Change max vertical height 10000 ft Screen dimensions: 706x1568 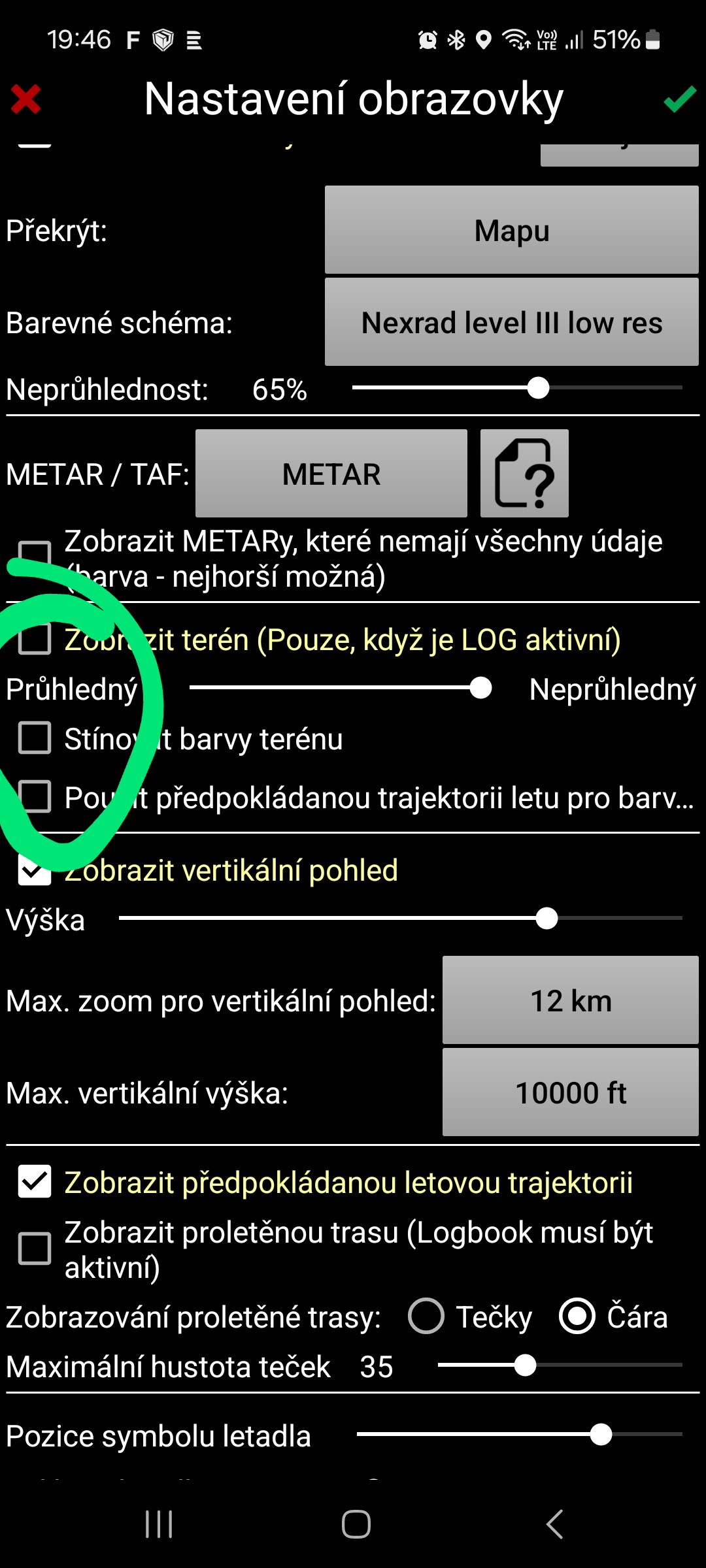pos(570,1092)
